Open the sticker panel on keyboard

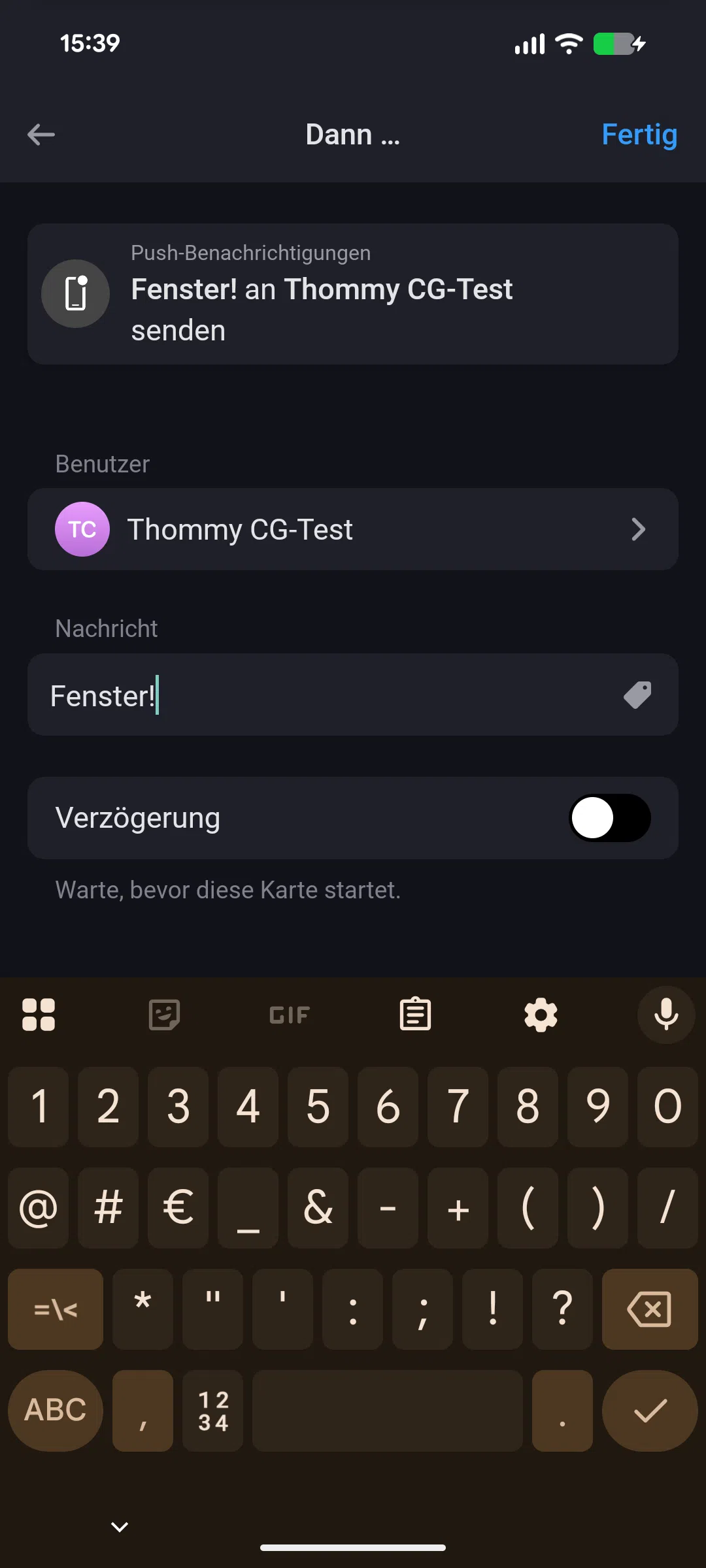pos(164,1015)
